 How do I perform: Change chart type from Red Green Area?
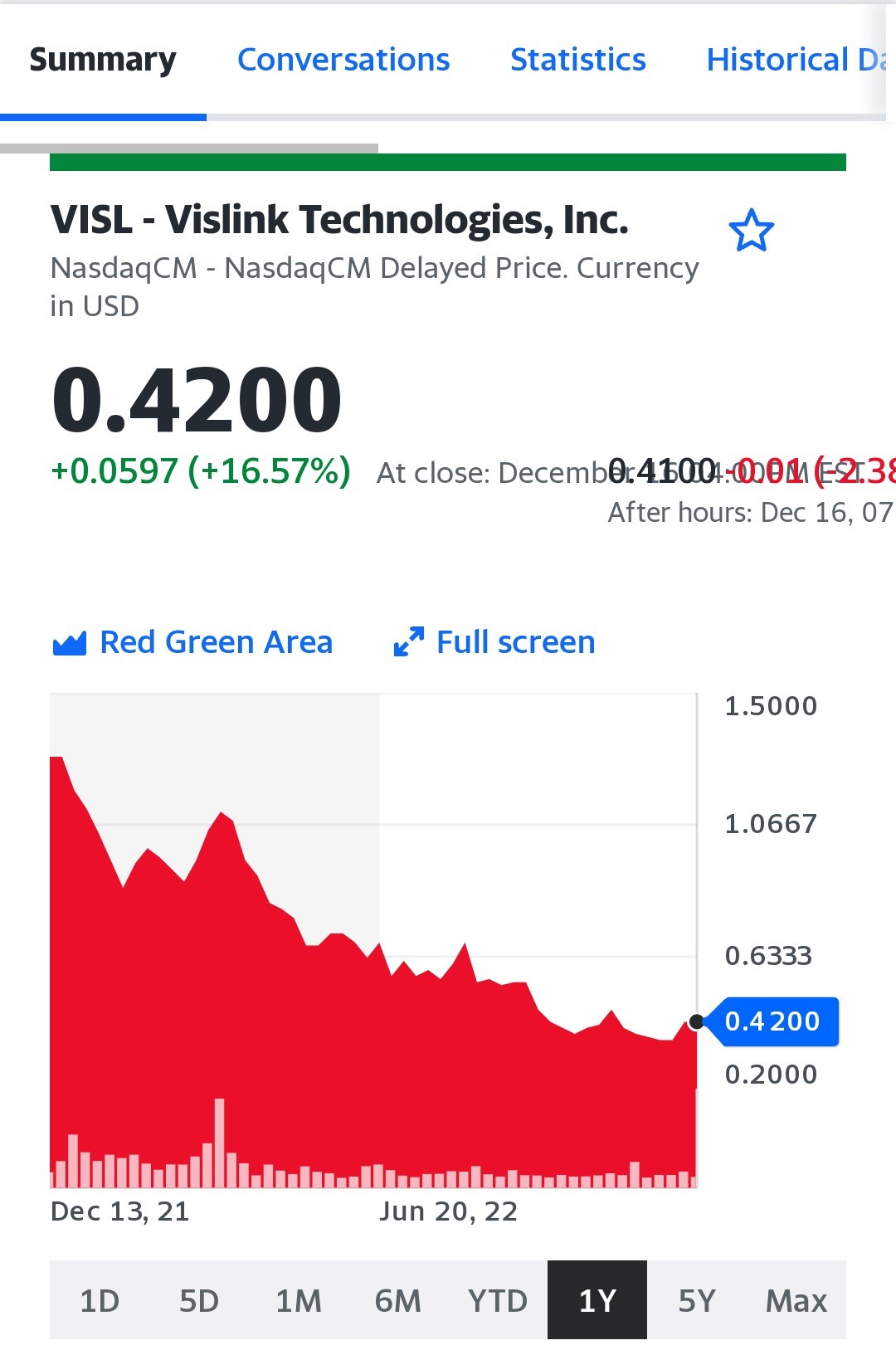[192, 642]
